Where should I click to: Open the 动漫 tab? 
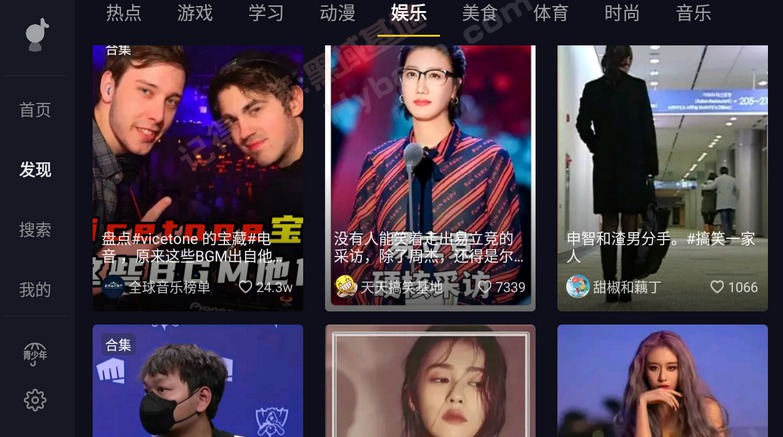click(337, 13)
